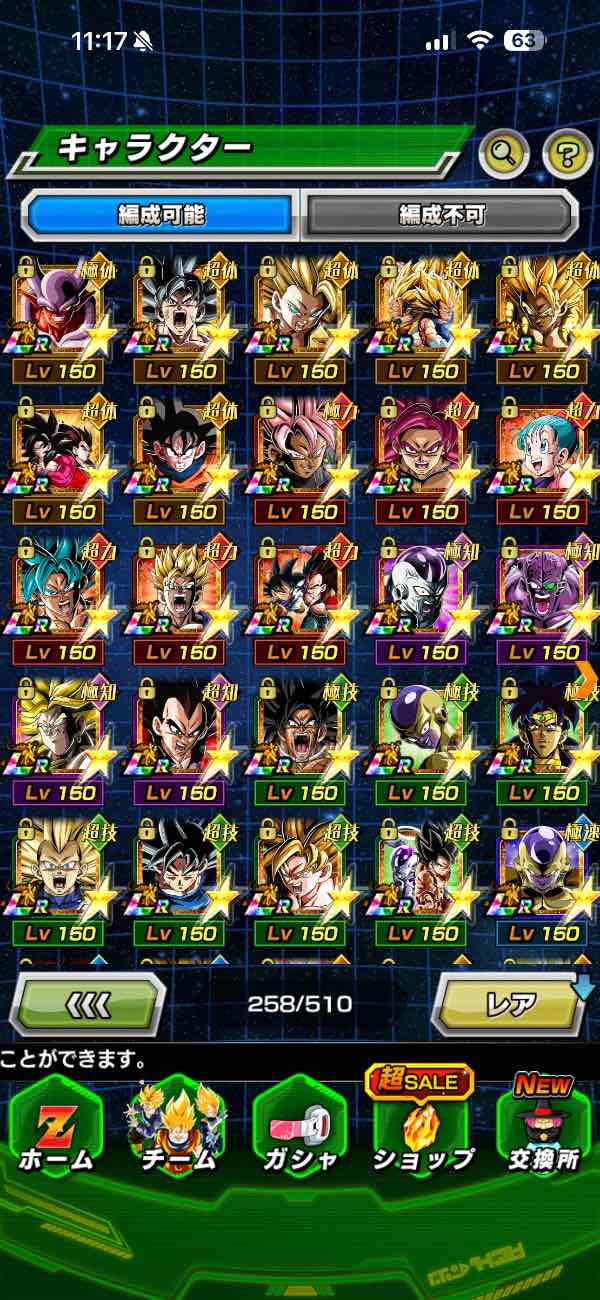Open the help question mark
600x1300 pixels.
(x=567, y=153)
